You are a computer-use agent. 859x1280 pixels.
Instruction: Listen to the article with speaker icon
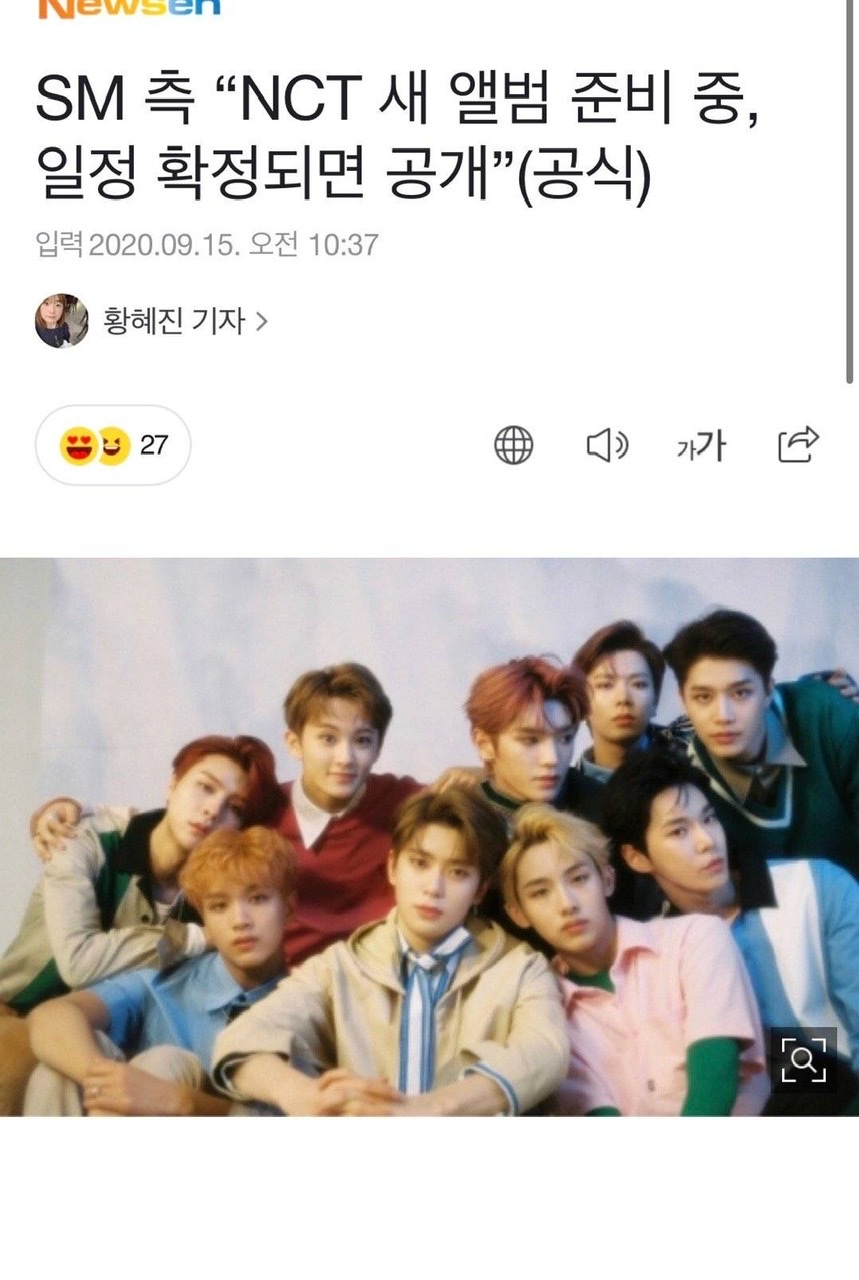tap(606, 445)
